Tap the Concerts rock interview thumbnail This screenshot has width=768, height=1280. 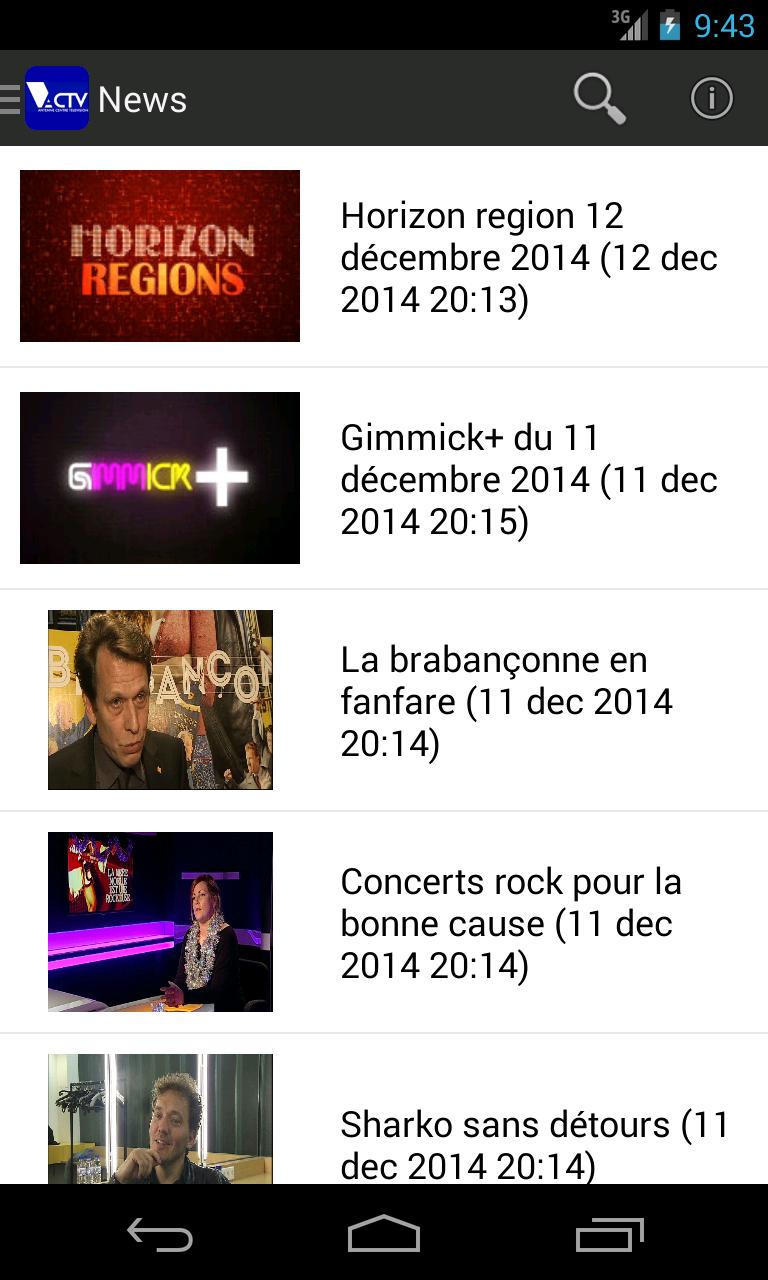pyautogui.click(x=159, y=922)
